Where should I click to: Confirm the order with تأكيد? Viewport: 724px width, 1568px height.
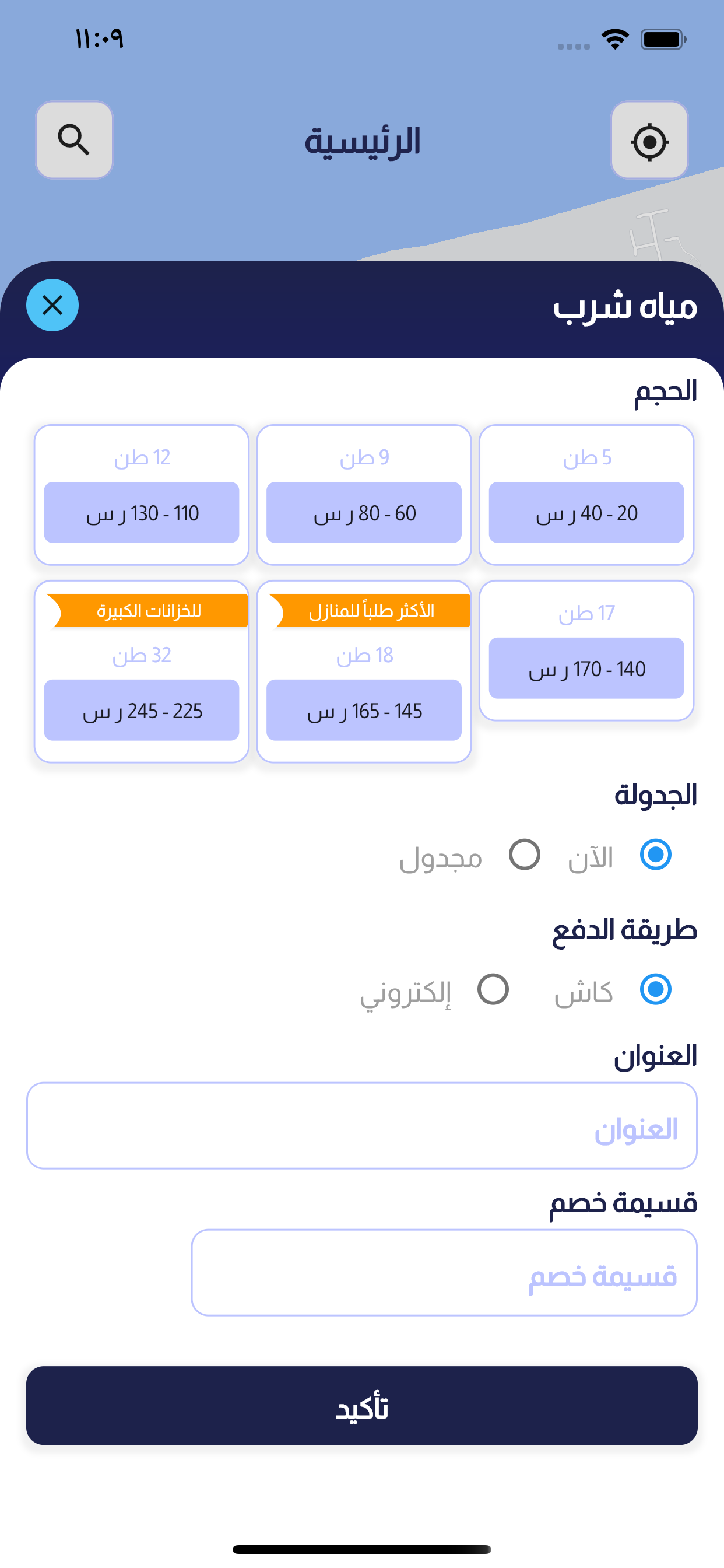pyautogui.click(x=361, y=1405)
